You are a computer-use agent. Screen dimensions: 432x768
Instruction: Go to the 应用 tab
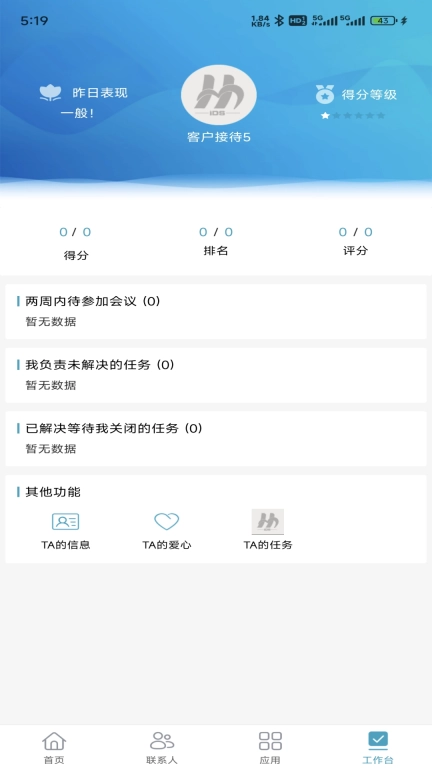(270, 747)
